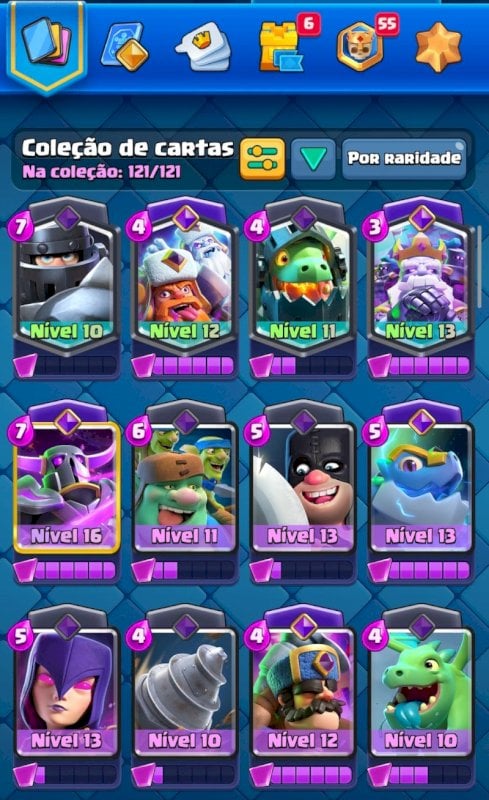
Task: Select the P.E.K.K.A card Nível 16
Action: (x=66, y=492)
